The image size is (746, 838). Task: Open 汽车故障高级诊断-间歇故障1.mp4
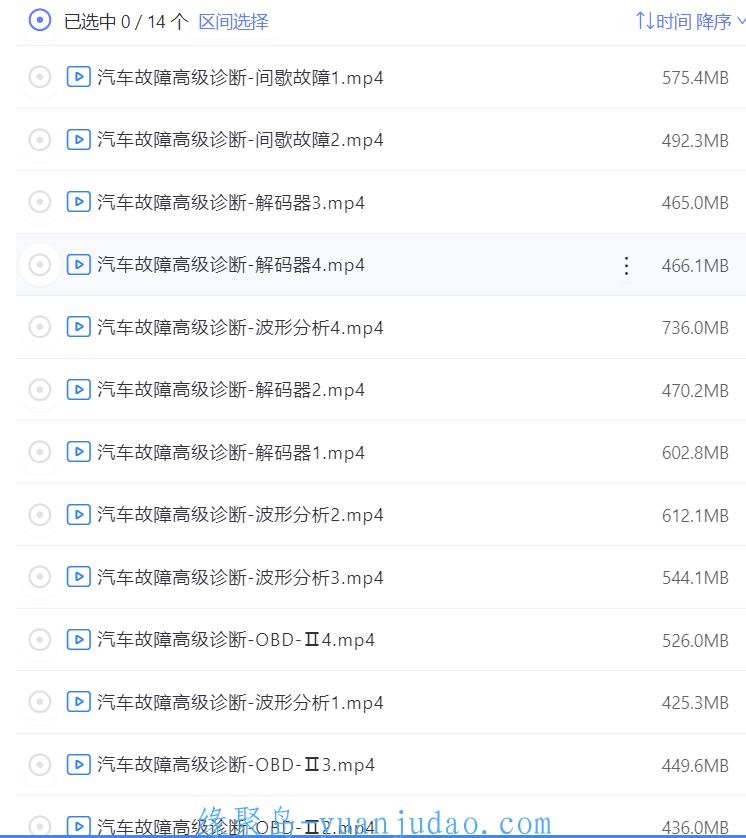click(240, 77)
